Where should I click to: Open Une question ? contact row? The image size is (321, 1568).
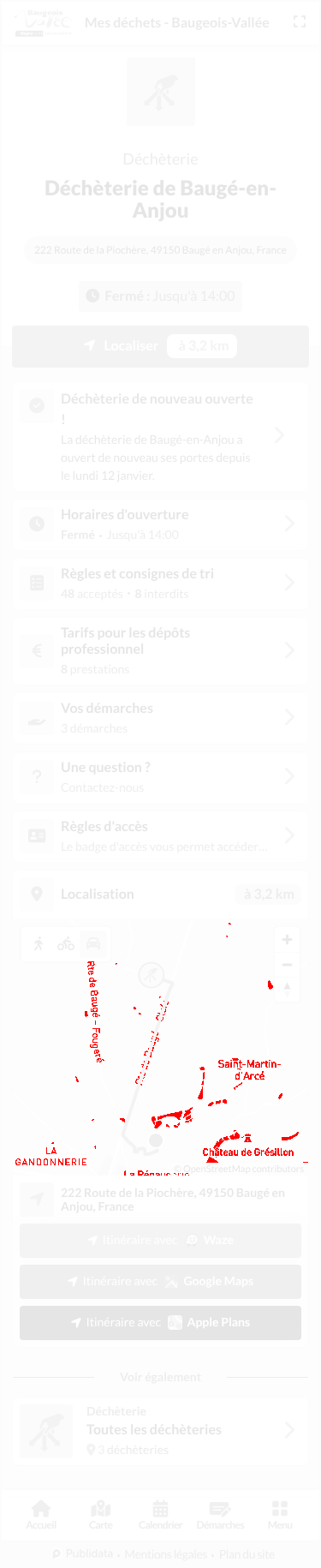point(160,776)
